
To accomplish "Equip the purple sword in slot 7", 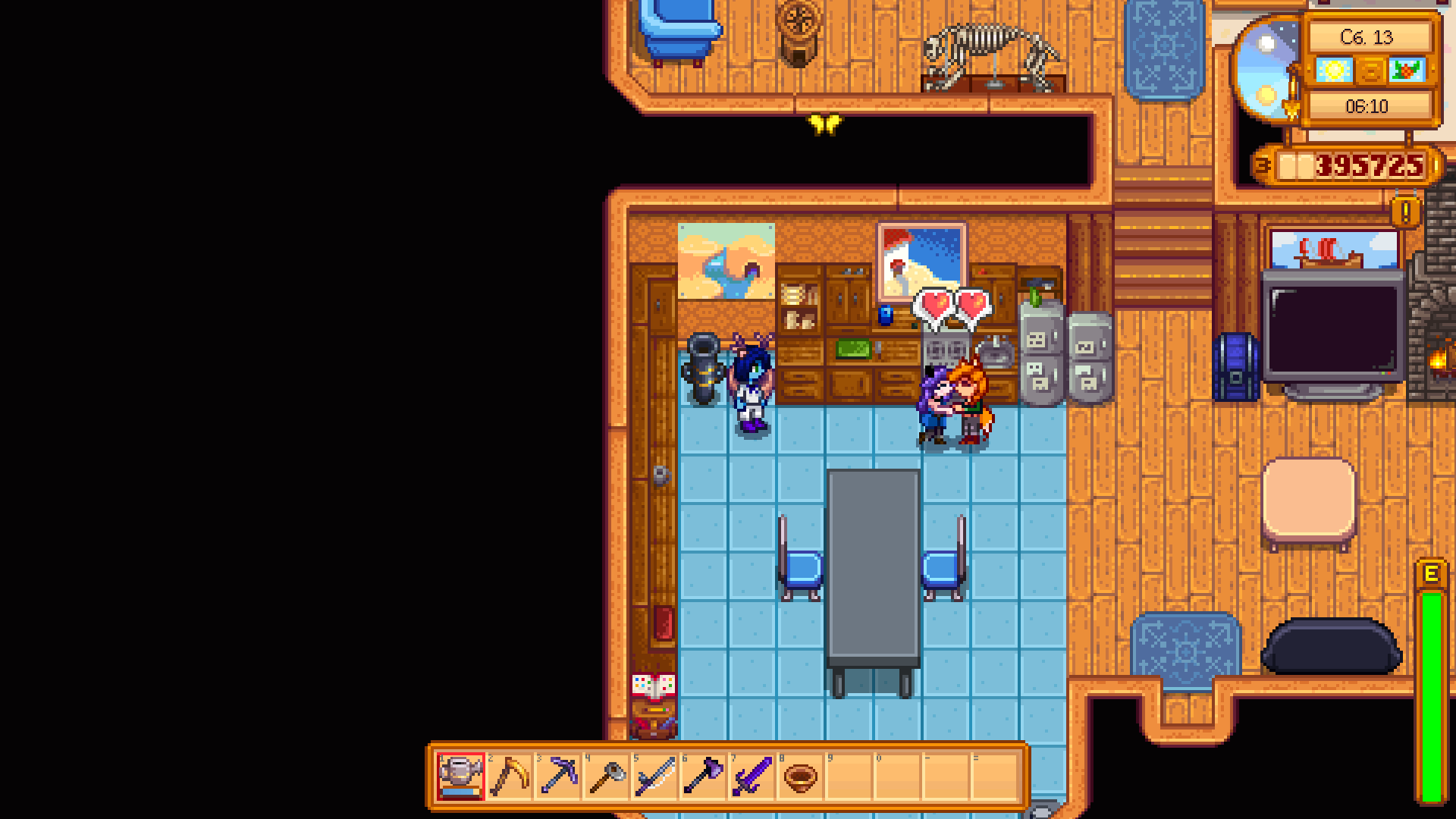I will click(x=752, y=776).
